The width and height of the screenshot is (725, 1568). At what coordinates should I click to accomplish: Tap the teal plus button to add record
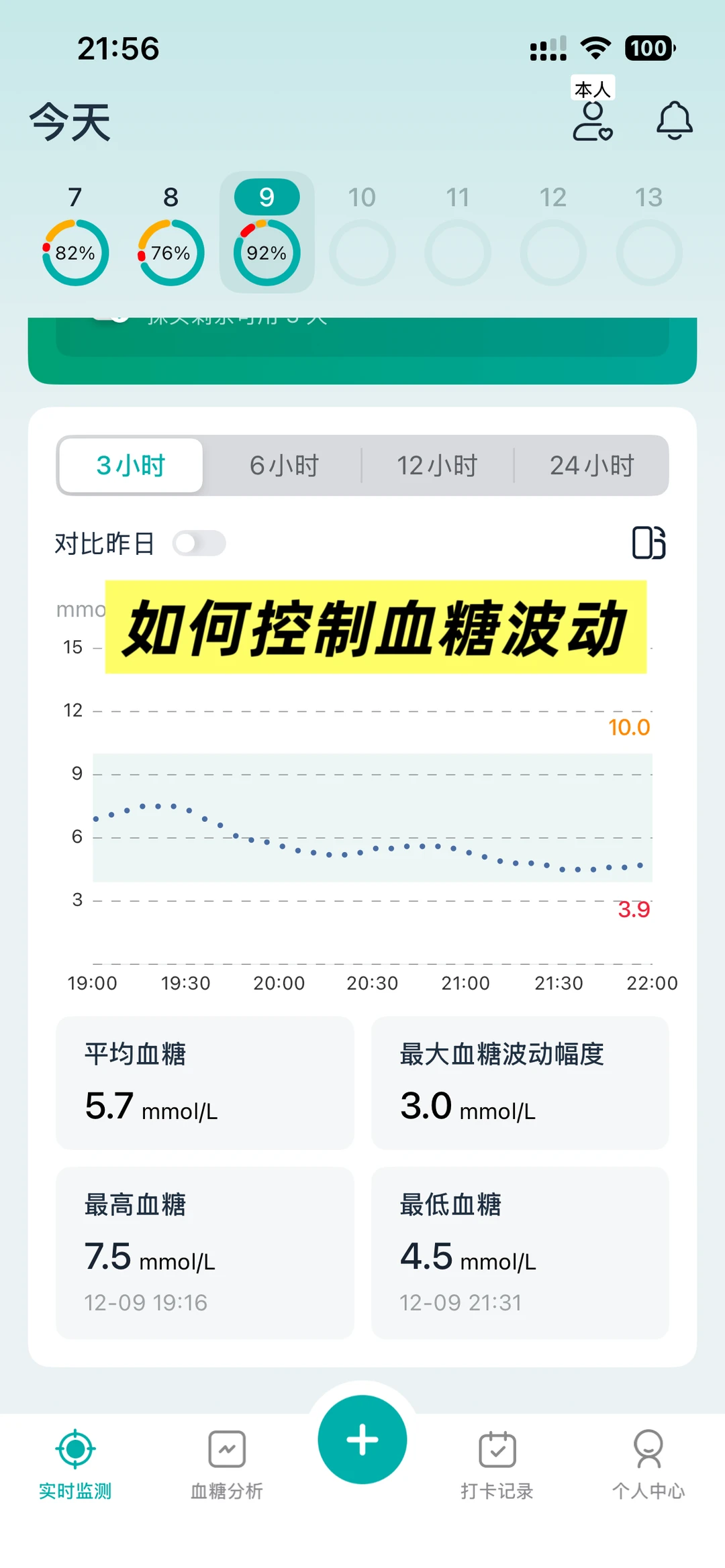362,1439
